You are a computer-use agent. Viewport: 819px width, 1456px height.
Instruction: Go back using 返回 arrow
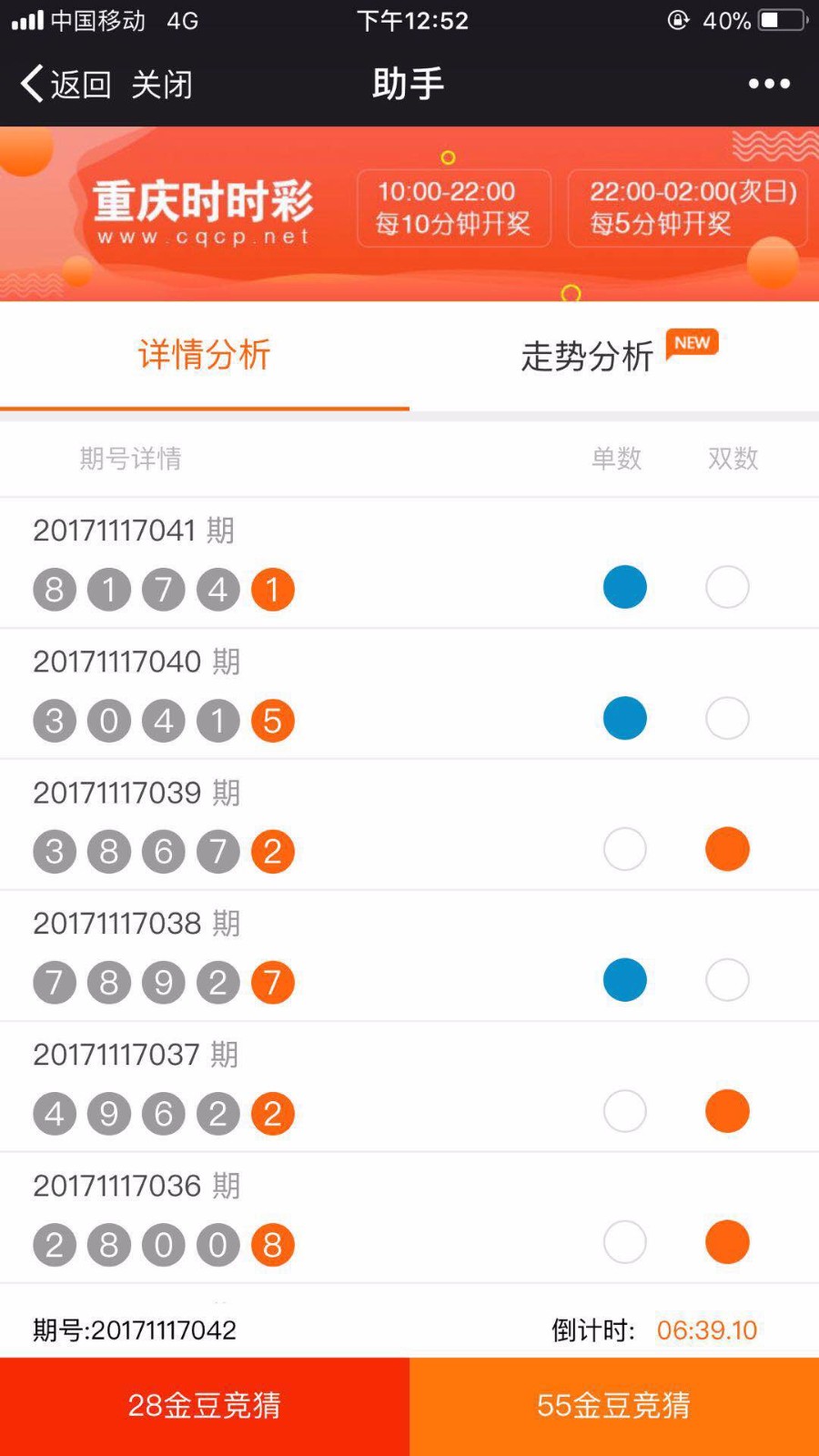[66, 84]
